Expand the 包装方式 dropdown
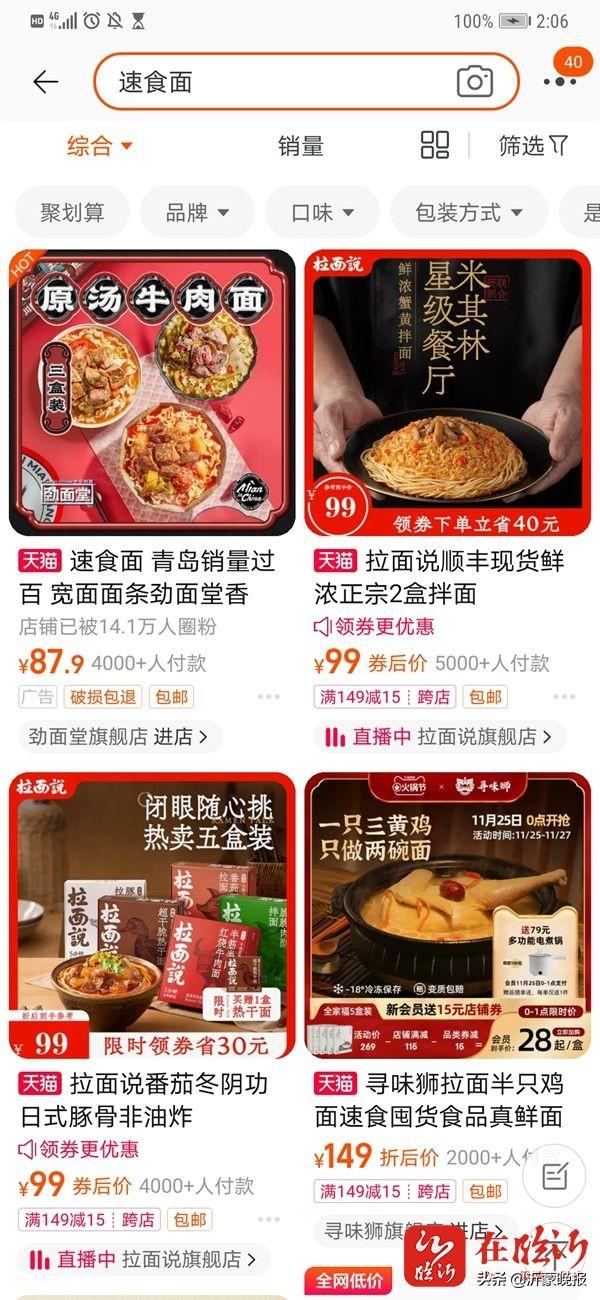The width and height of the screenshot is (600, 1300). pos(469,212)
